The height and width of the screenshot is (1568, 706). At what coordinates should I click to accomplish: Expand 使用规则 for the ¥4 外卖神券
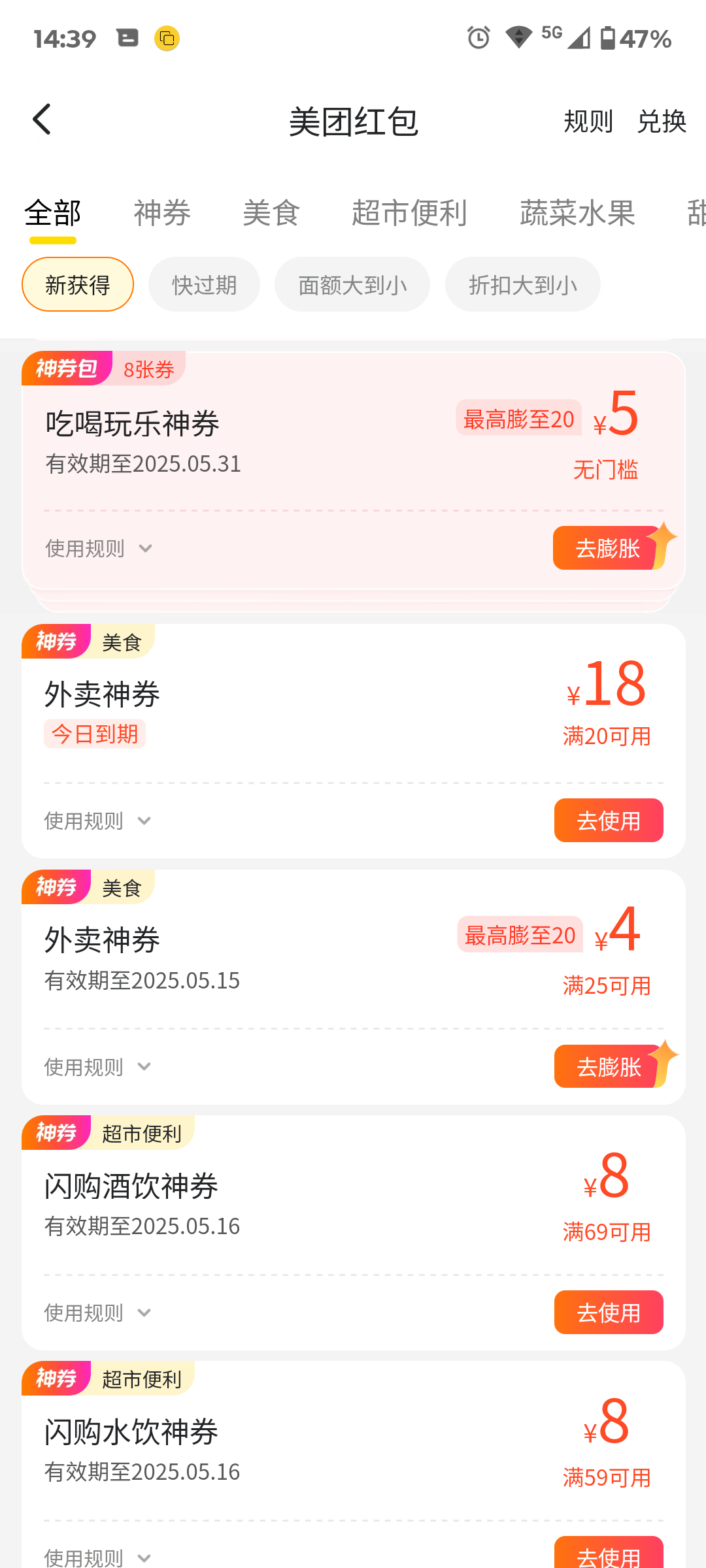pos(97,1067)
